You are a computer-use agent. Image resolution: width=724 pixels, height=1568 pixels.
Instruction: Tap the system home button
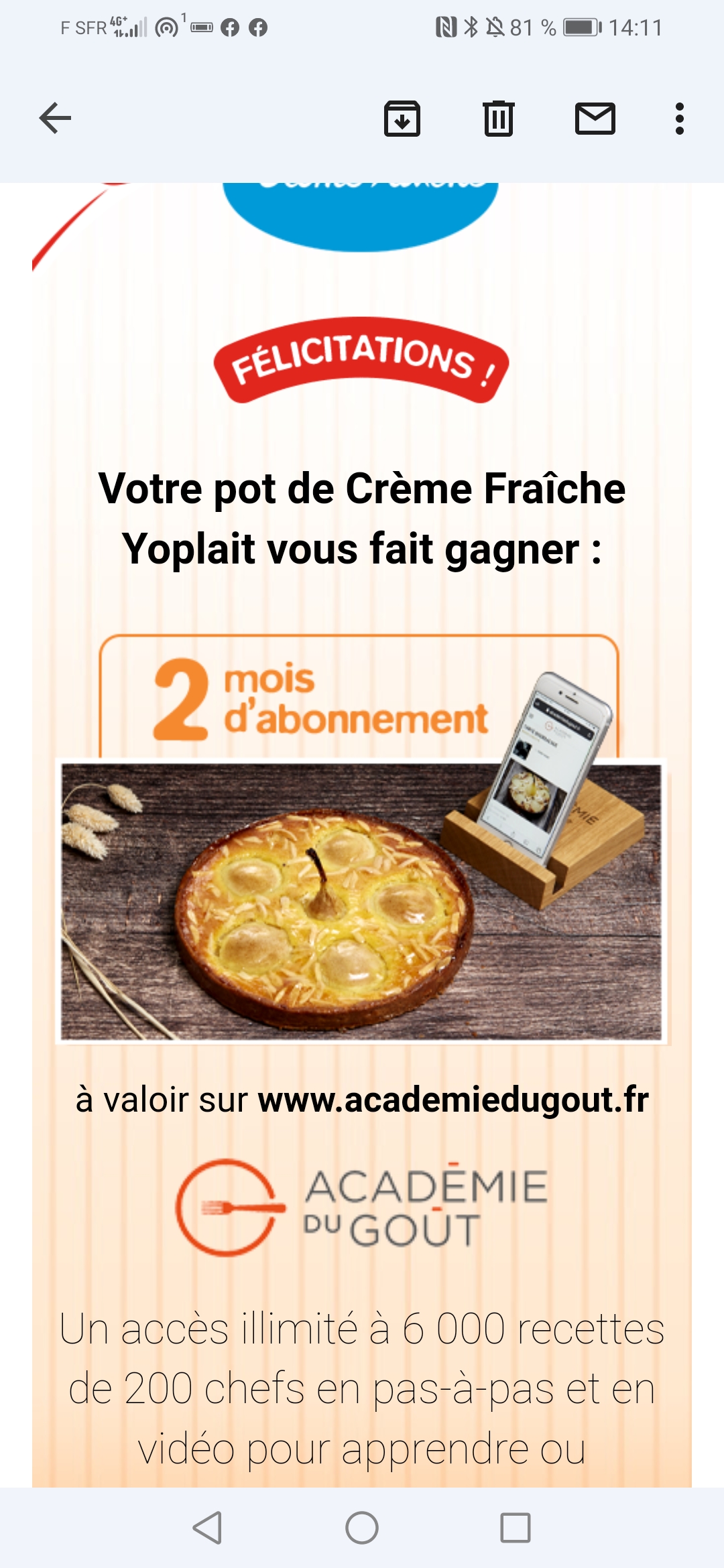(362, 1528)
